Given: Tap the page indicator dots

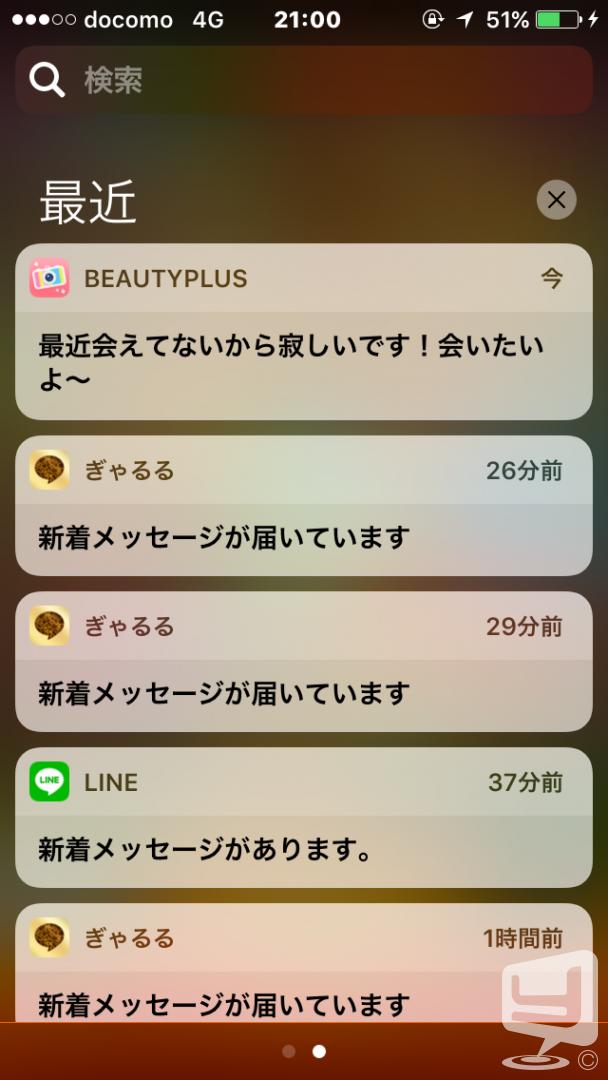Looking at the screenshot, I should tap(304, 1051).
